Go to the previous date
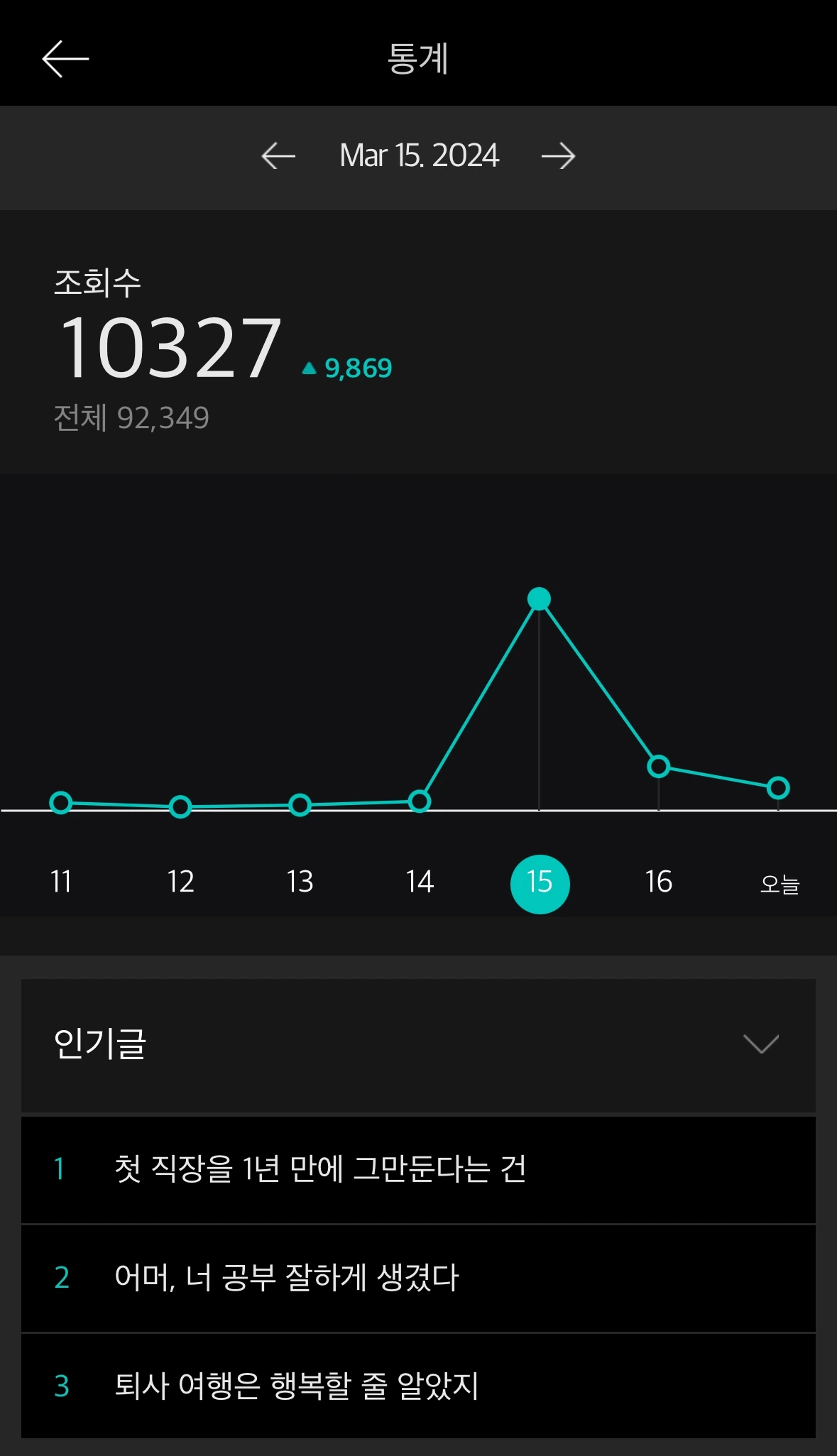837x1456 pixels. point(278,156)
